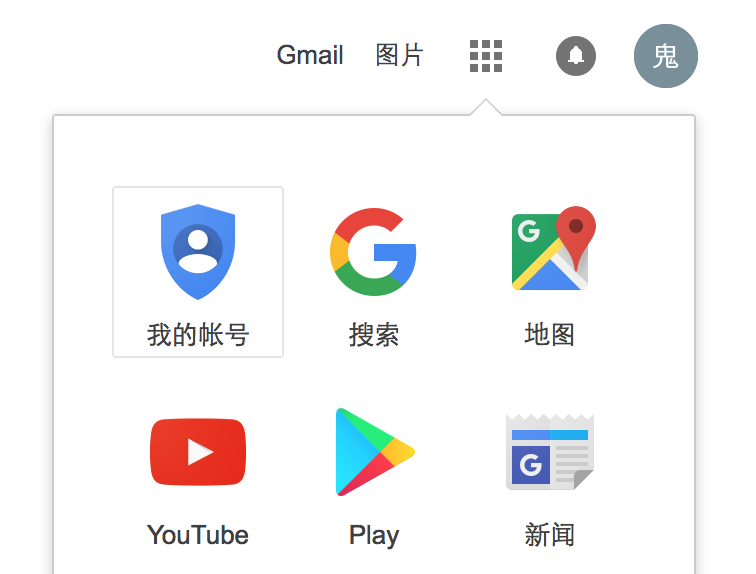756x574 pixels.
Task: Open the 鬼 account avatar
Action: coord(665,56)
